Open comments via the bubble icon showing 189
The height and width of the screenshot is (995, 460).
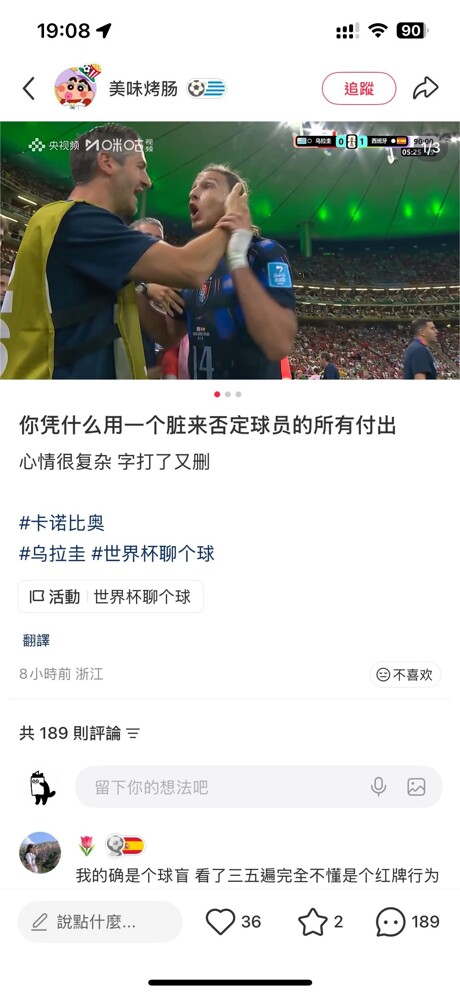click(390, 921)
